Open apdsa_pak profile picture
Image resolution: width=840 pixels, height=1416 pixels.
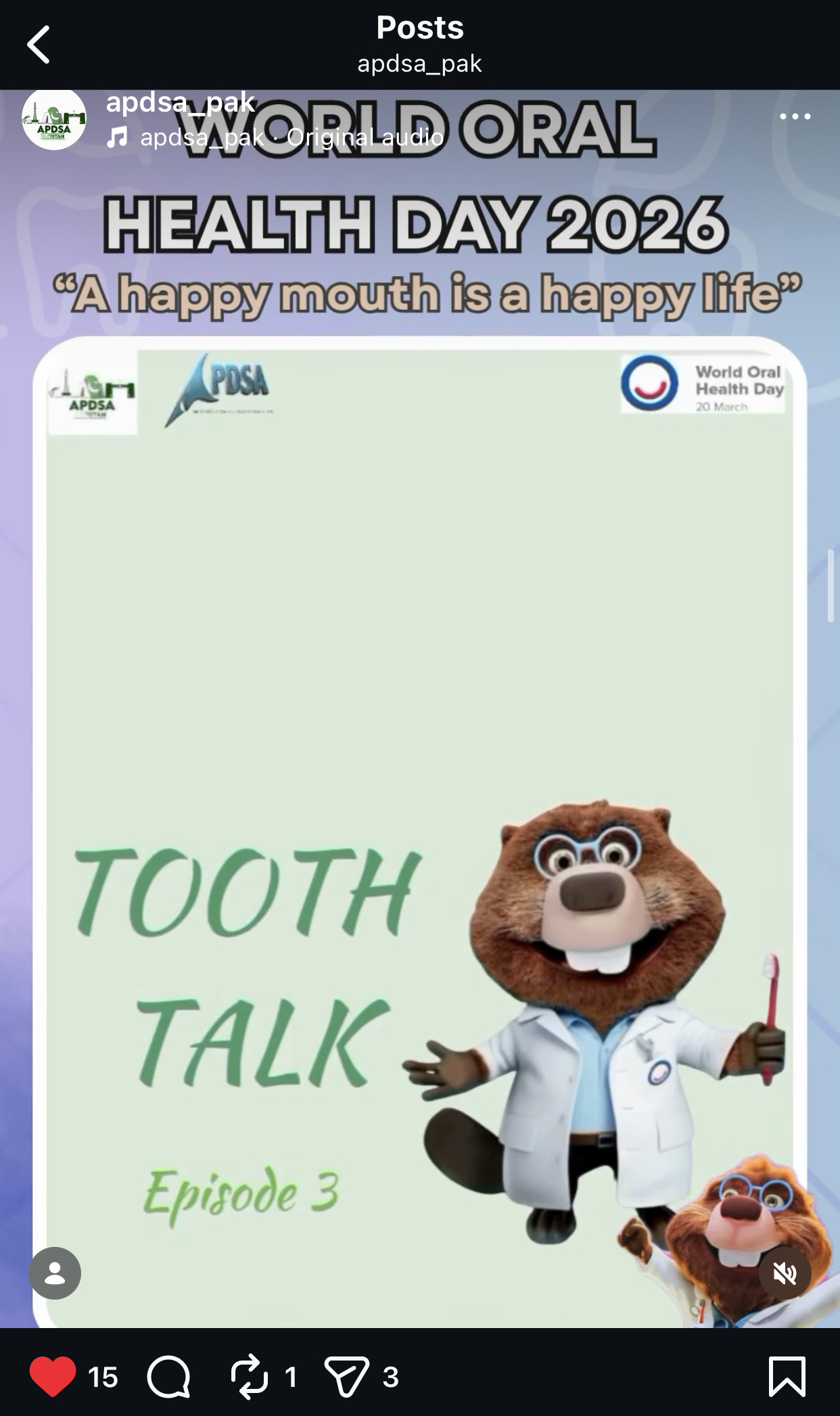click(54, 118)
